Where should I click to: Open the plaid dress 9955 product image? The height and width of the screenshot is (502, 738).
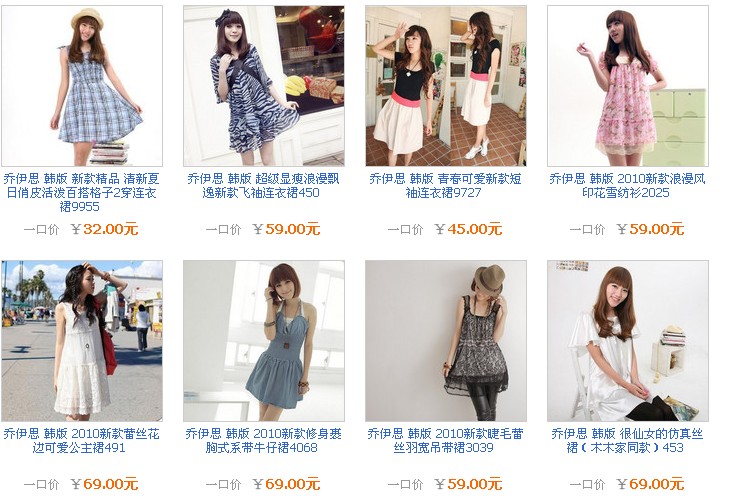[82, 86]
